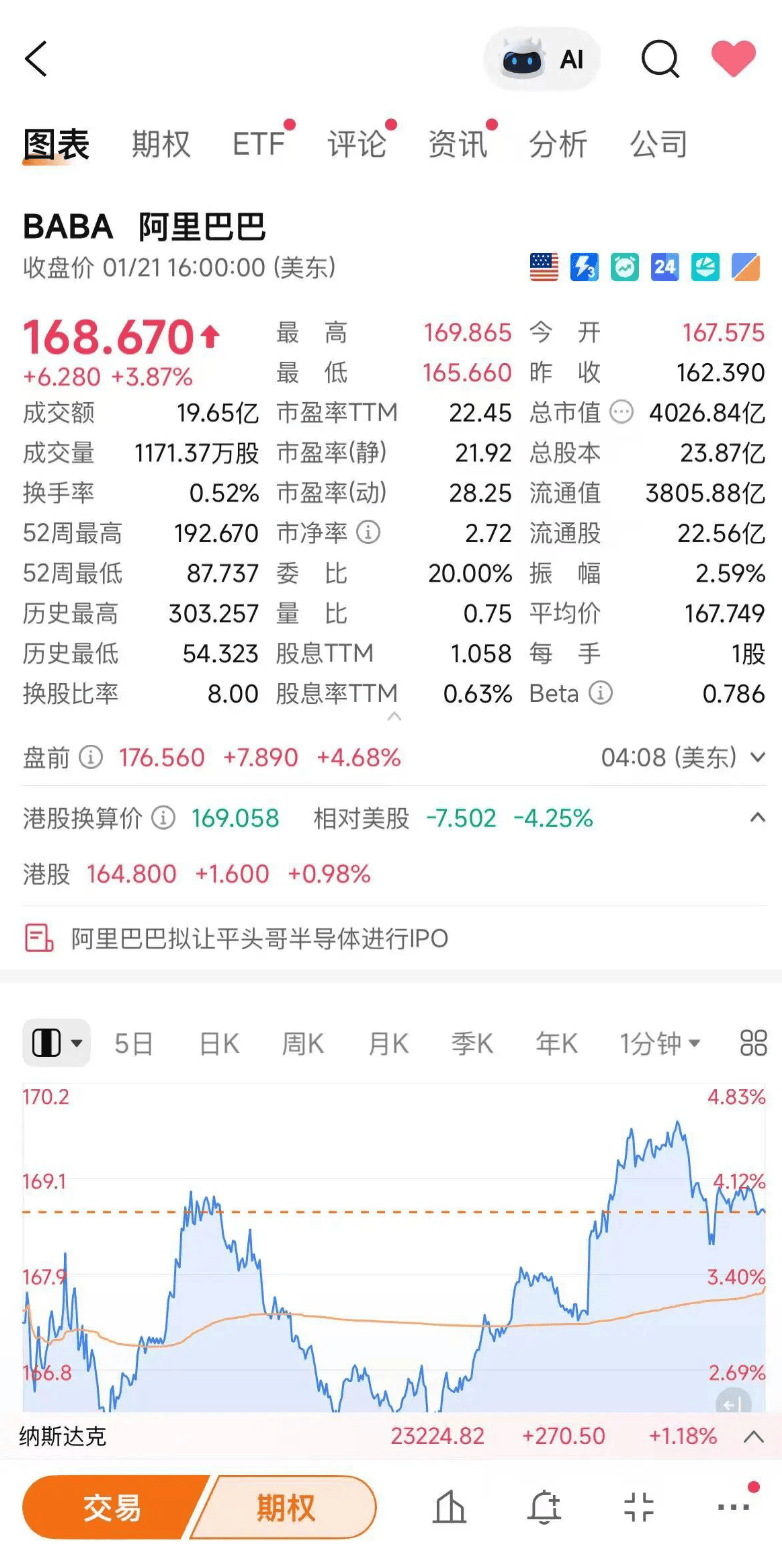Open the 公司 tab
Image resolution: width=782 pixels, height=1558 pixels.
coord(658,144)
